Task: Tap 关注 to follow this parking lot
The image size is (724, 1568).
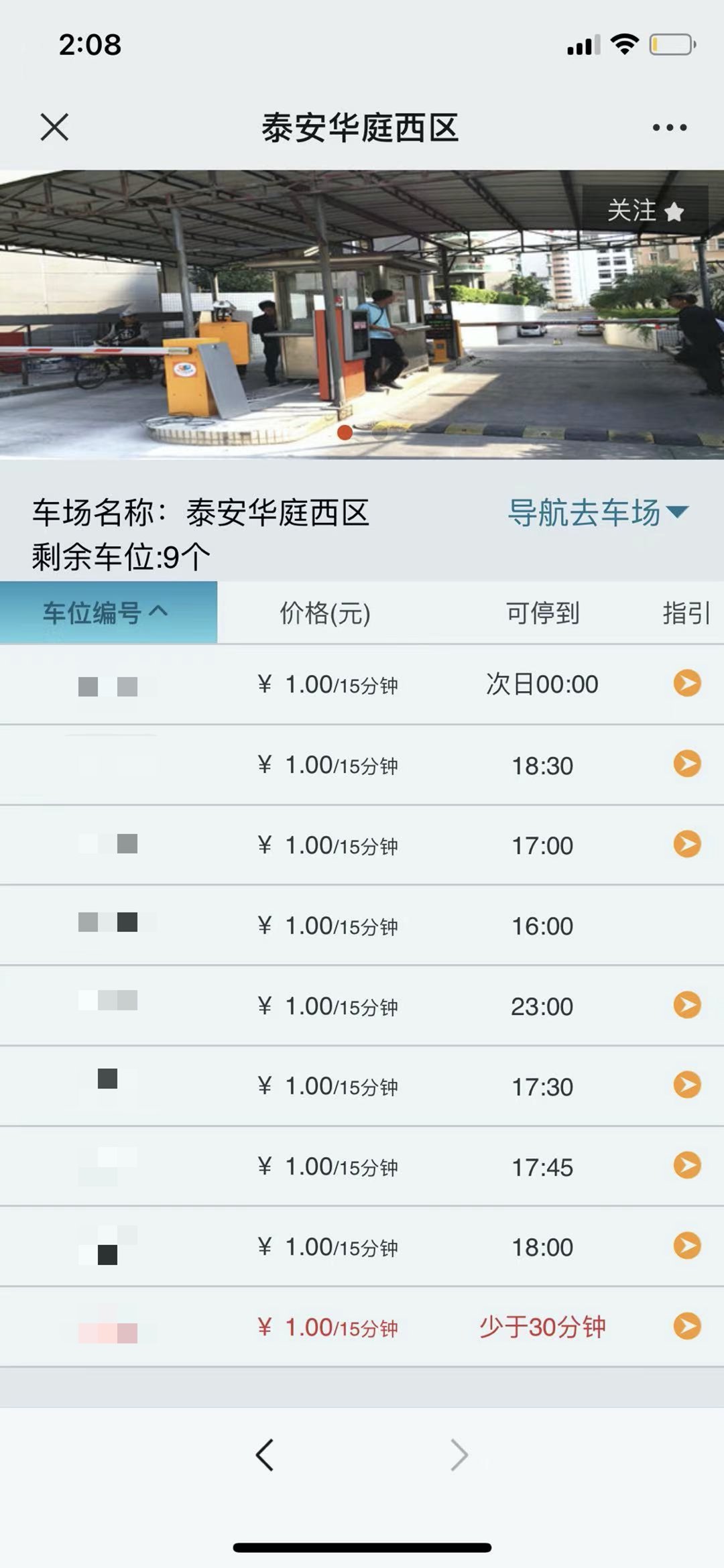Action: 645,210
